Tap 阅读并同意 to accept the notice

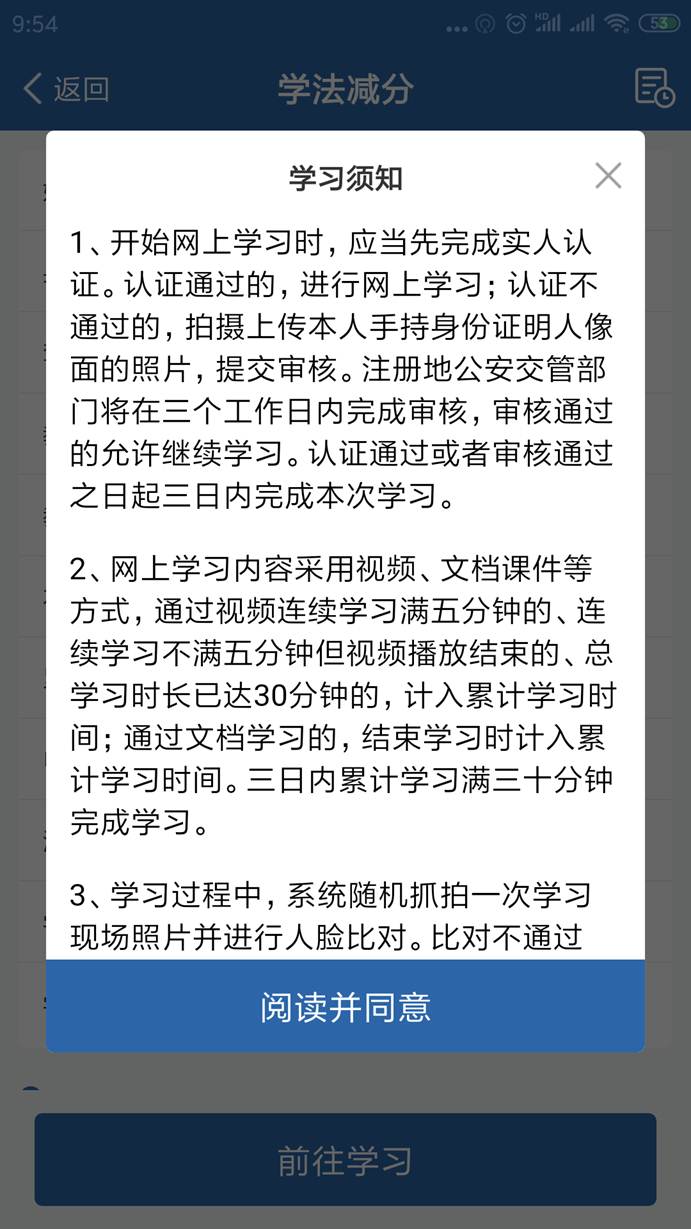(x=345, y=1006)
